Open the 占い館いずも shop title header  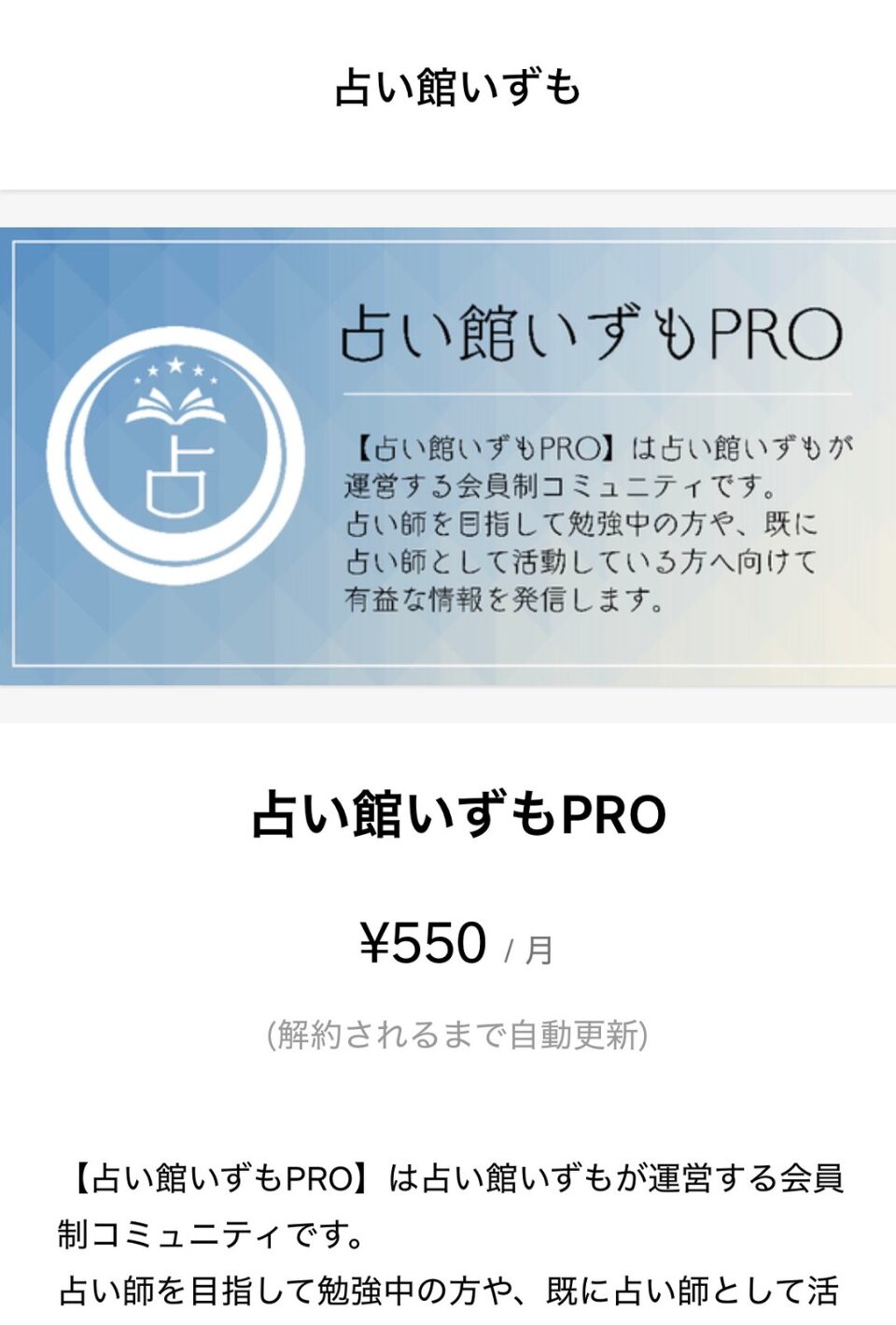tap(457, 88)
